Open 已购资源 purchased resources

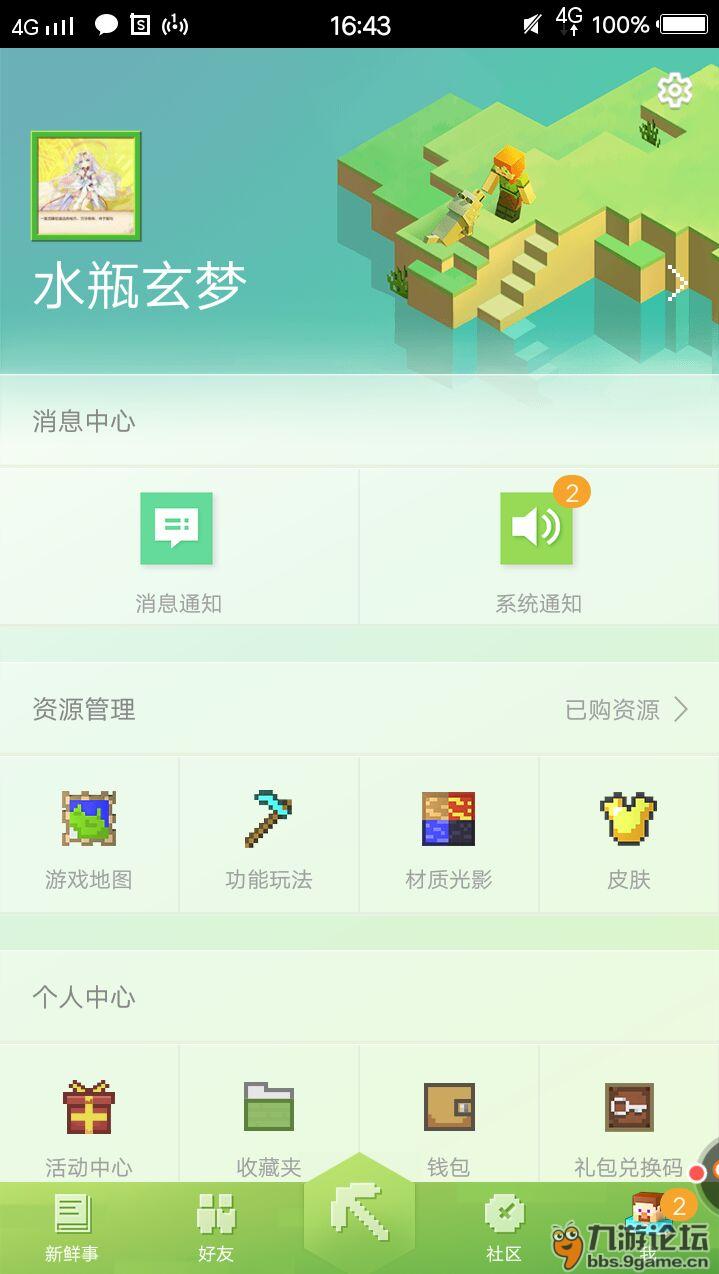(627, 710)
